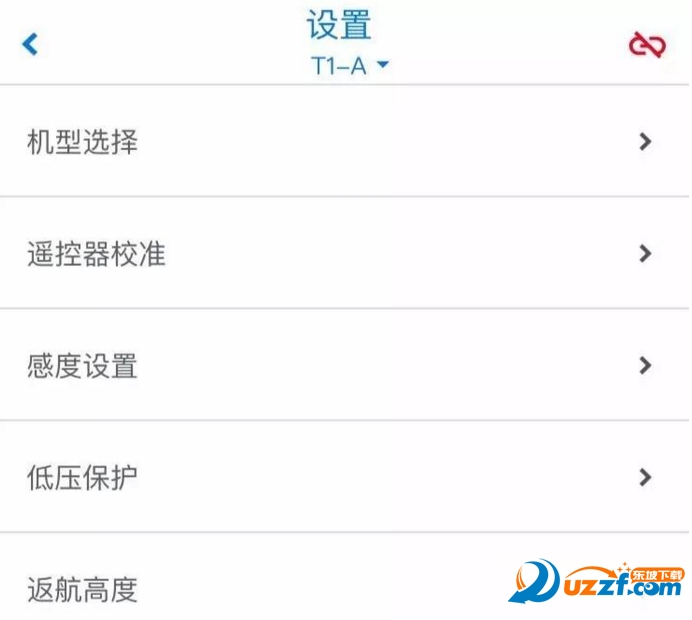Open the T1-A device dropdown

tap(349, 67)
